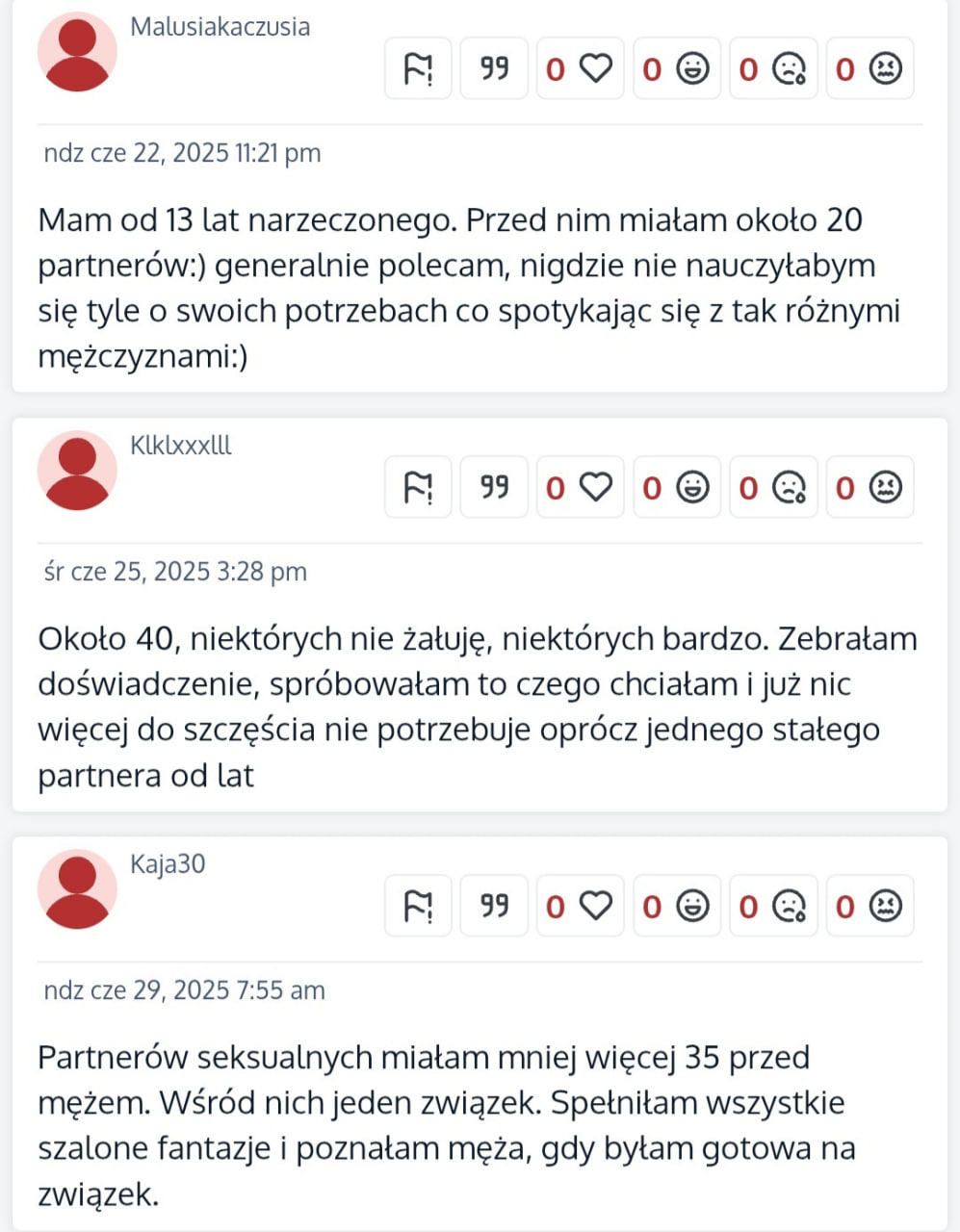Quote the post by Klklxxxlll
The height and width of the screenshot is (1232, 960).
pos(494,487)
